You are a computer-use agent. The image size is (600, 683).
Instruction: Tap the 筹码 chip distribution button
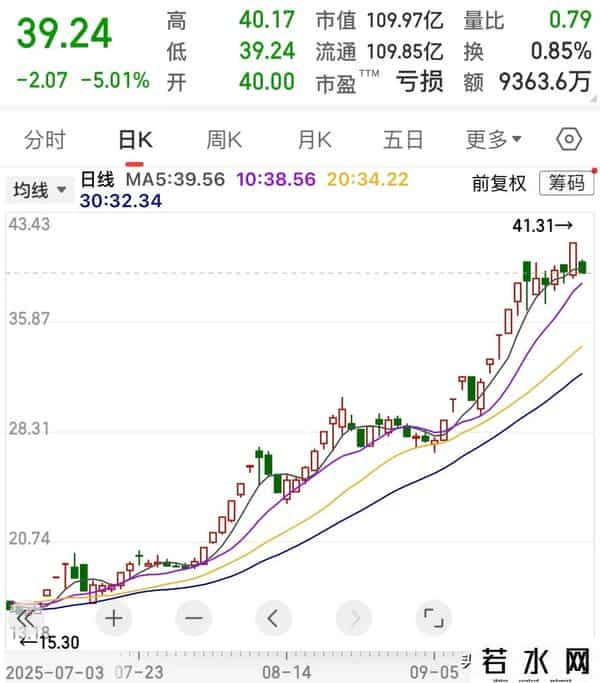pyautogui.click(x=563, y=183)
